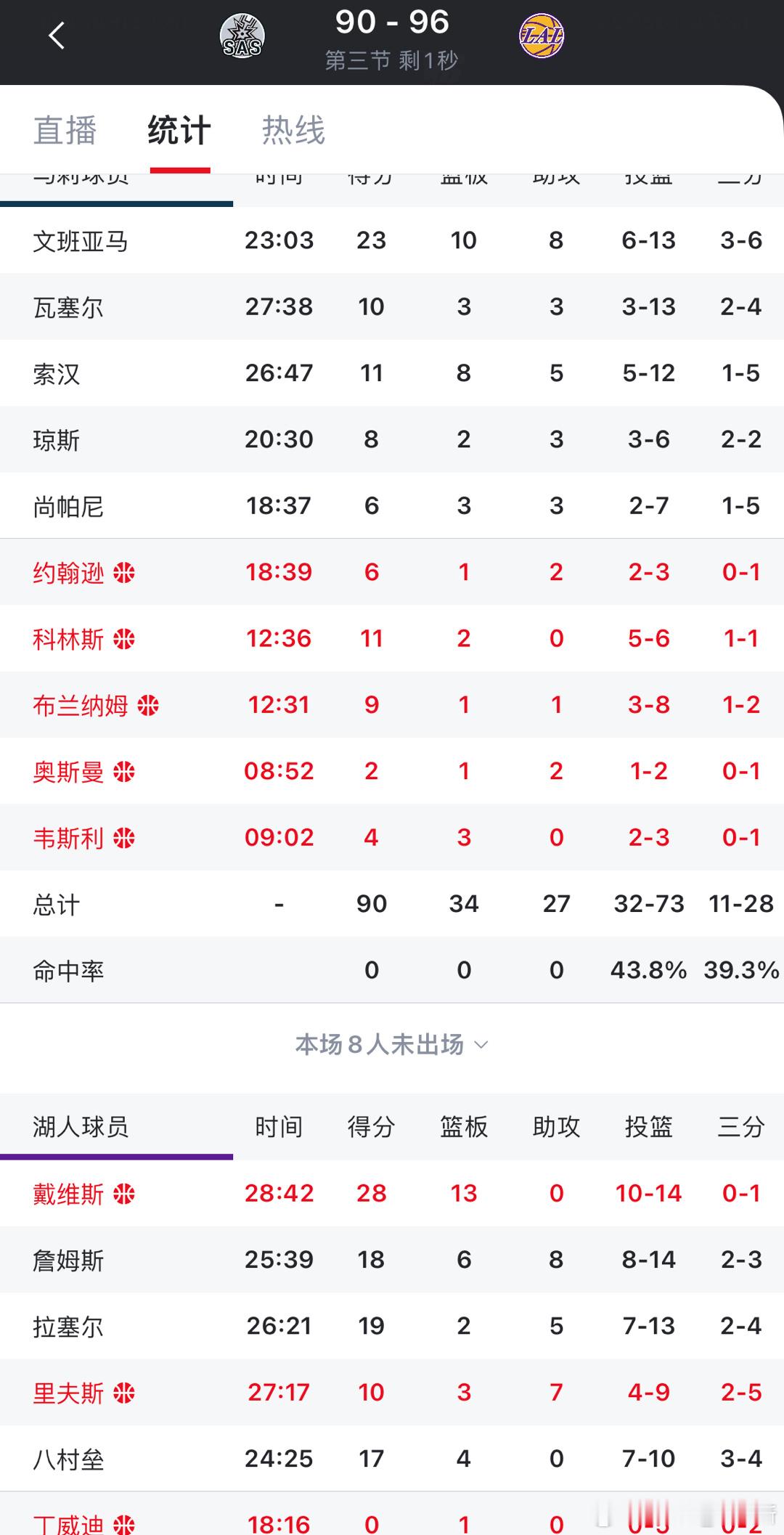This screenshot has width=784, height=1535.
Task: Open player 詹姆斯's detail row
Action: click(x=70, y=1260)
